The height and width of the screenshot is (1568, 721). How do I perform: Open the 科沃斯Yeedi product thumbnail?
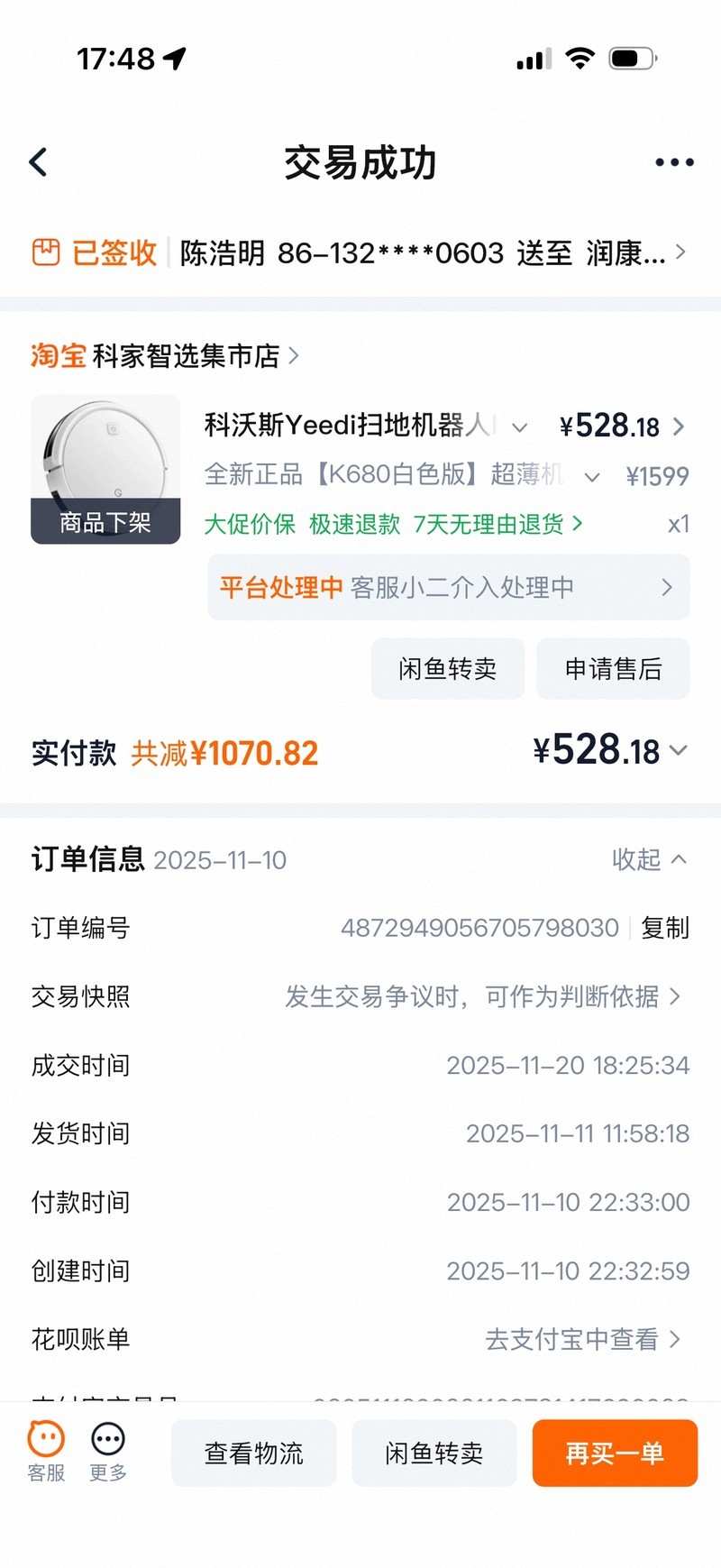pos(105,469)
